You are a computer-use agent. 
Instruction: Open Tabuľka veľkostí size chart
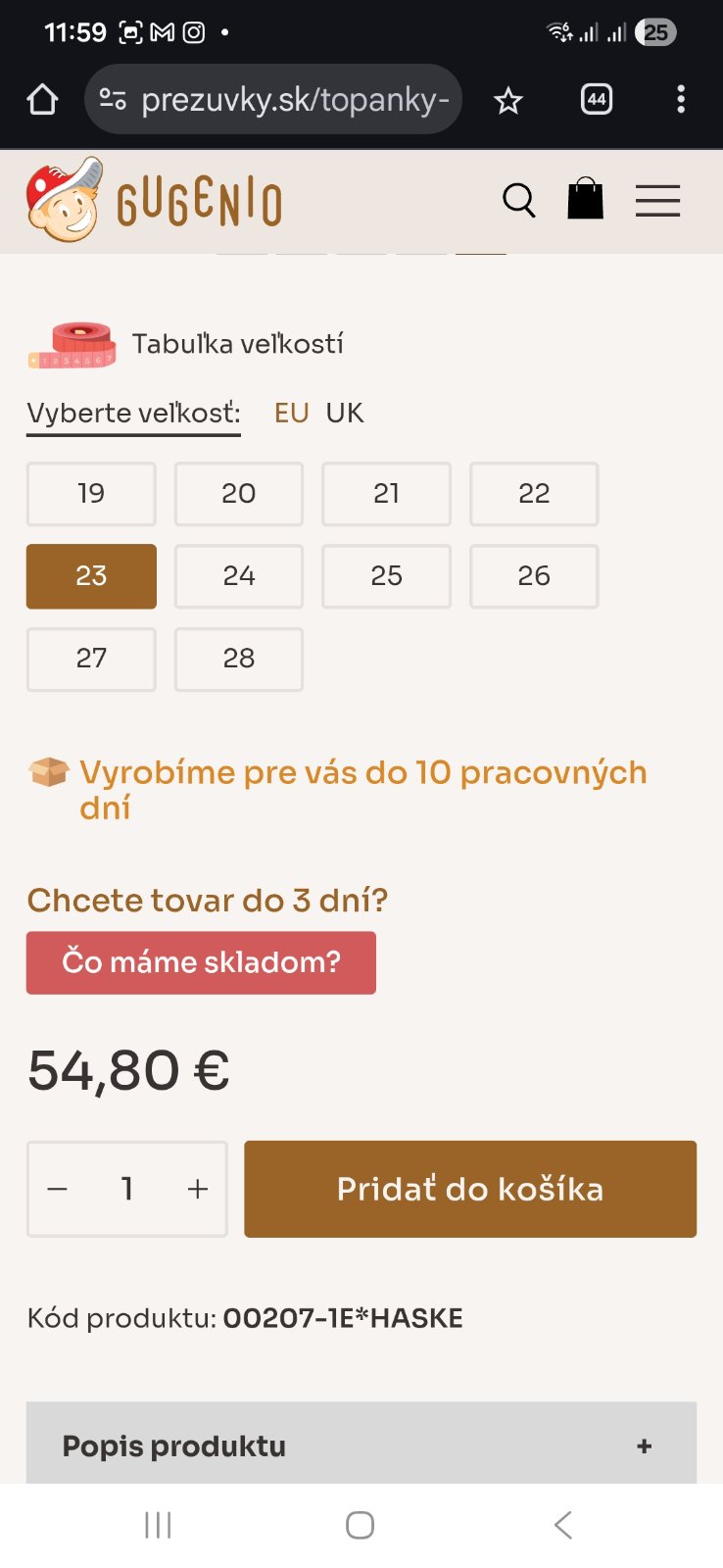[237, 344]
